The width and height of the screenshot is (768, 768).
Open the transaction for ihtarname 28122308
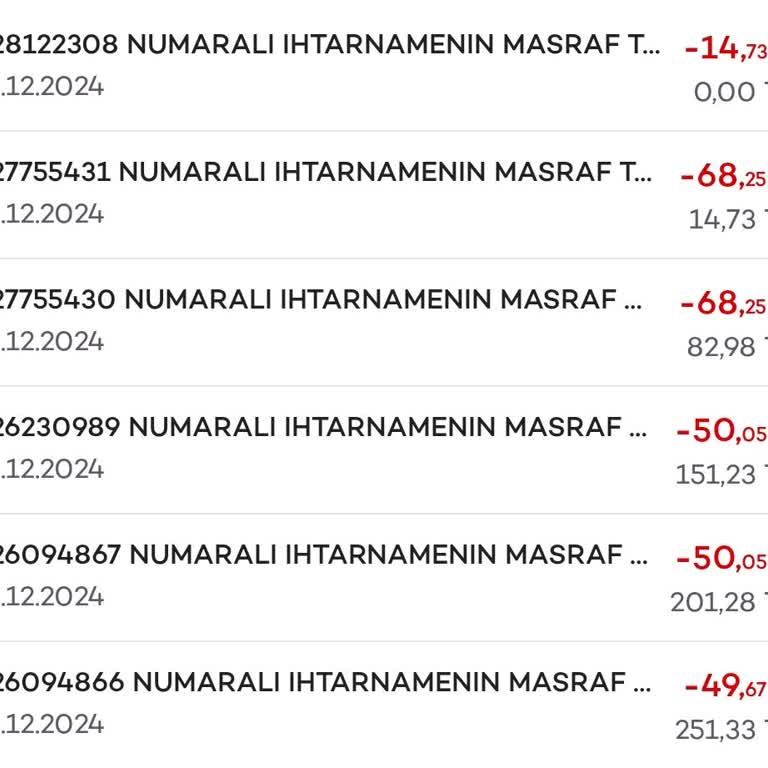330,46
